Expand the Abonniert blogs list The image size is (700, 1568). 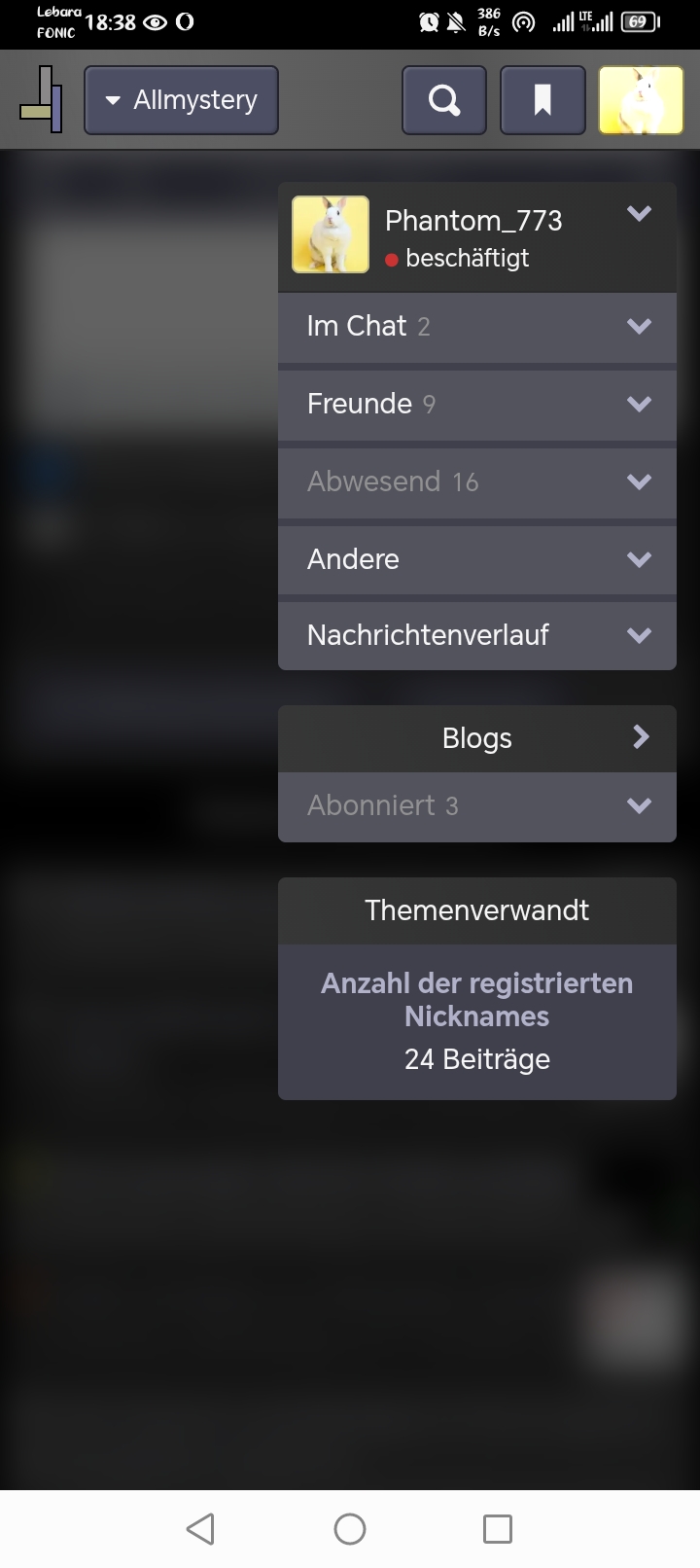click(x=476, y=806)
